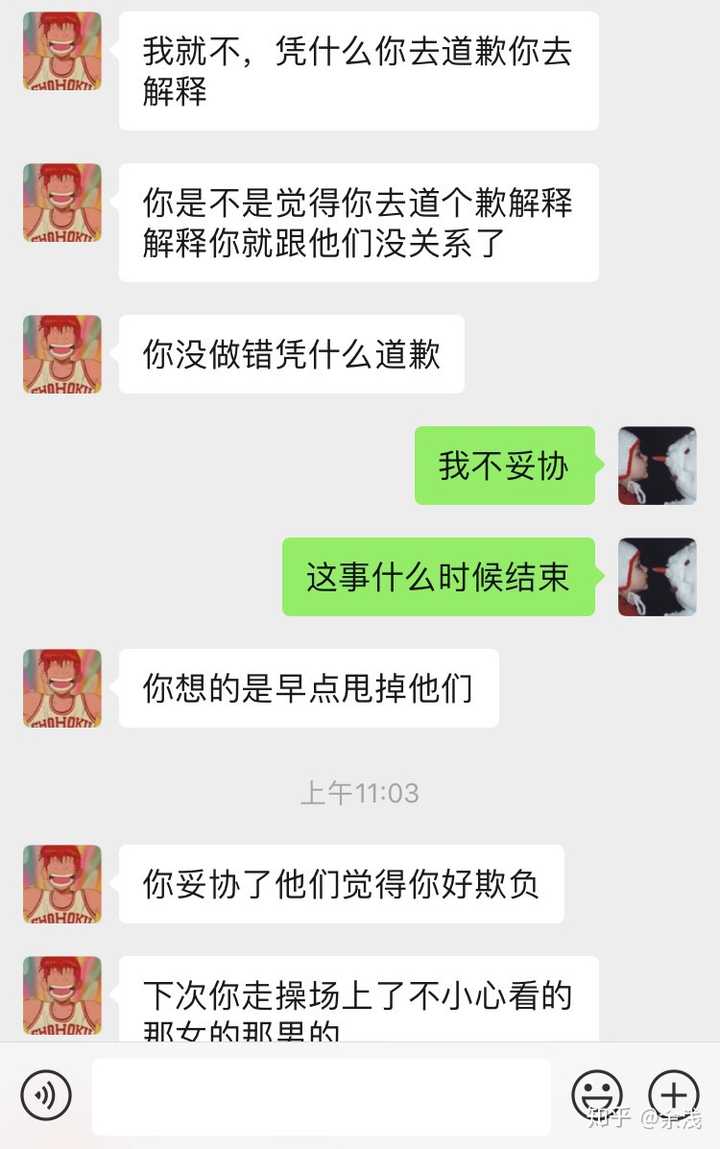The image size is (720, 1149).
Task: Open the emoji sticker panel
Action: [x=597, y=1095]
